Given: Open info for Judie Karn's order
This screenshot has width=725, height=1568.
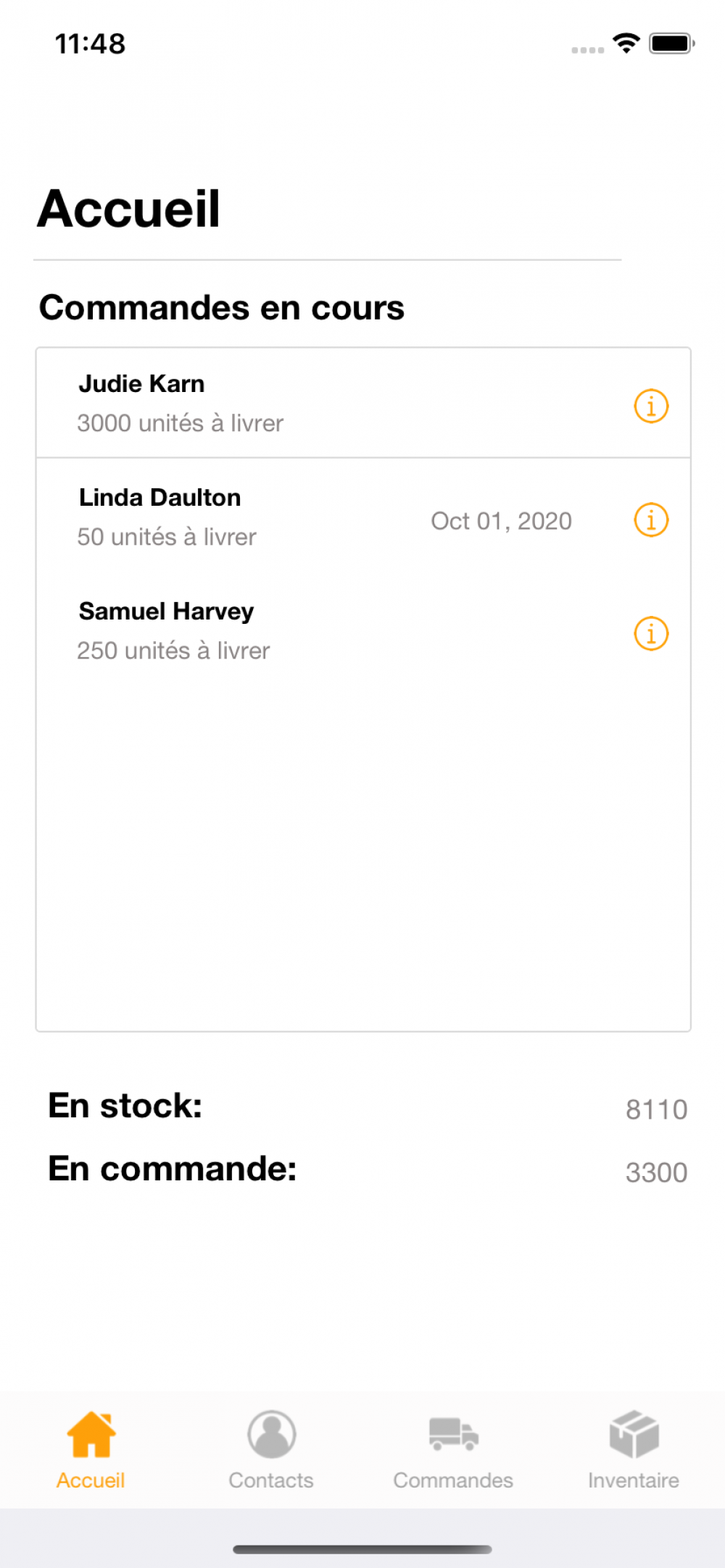Looking at the screenshot, I should click(x=650, y=406).
